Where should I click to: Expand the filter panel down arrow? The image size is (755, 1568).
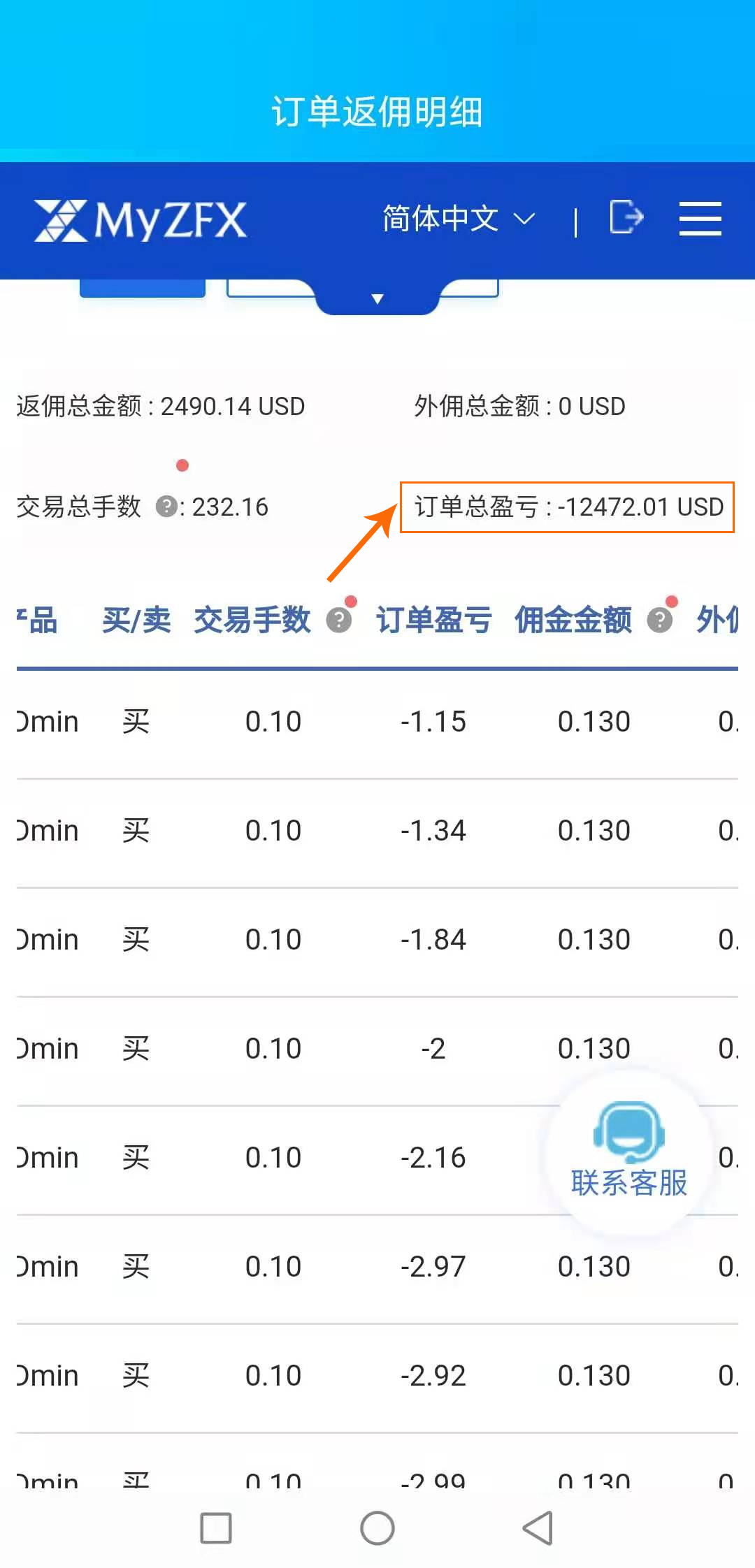pyautogui.click(x=377, y=298)
